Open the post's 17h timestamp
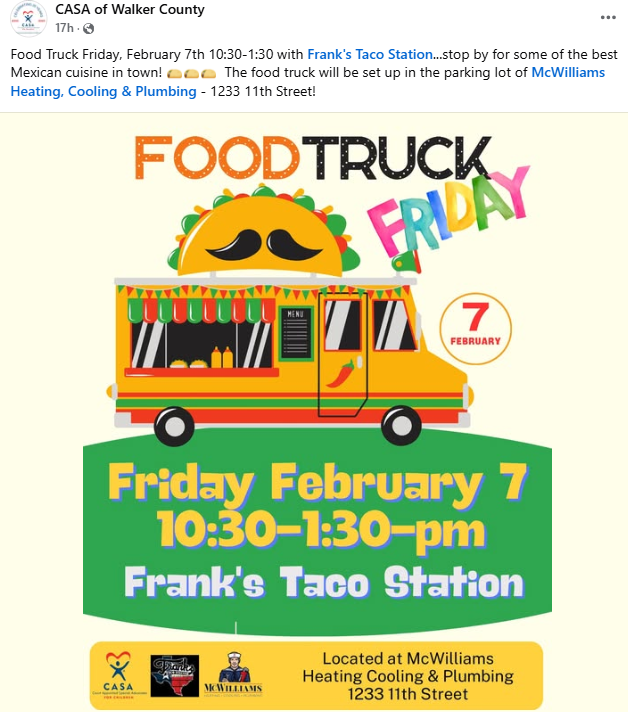 click(63, 28)
